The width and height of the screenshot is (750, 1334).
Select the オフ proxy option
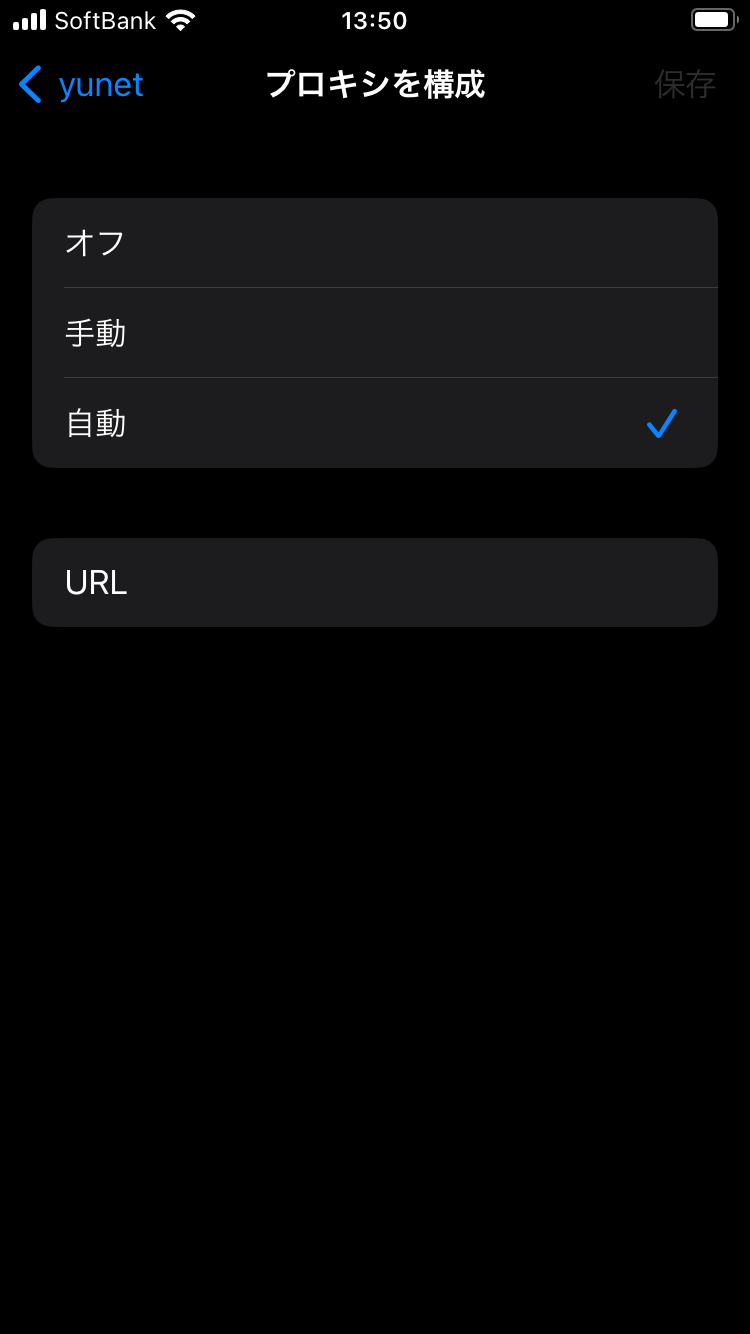(x=375, y=243)
